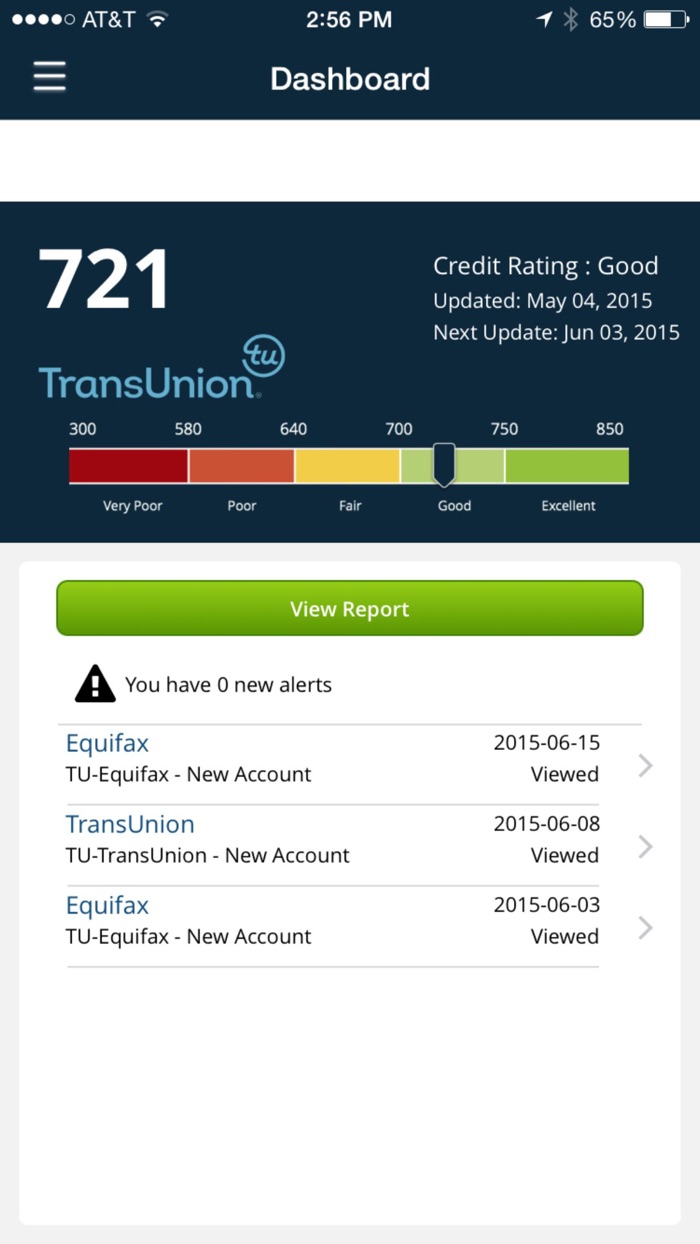
Task: Tap the View Report button
Action: (350, 608)
